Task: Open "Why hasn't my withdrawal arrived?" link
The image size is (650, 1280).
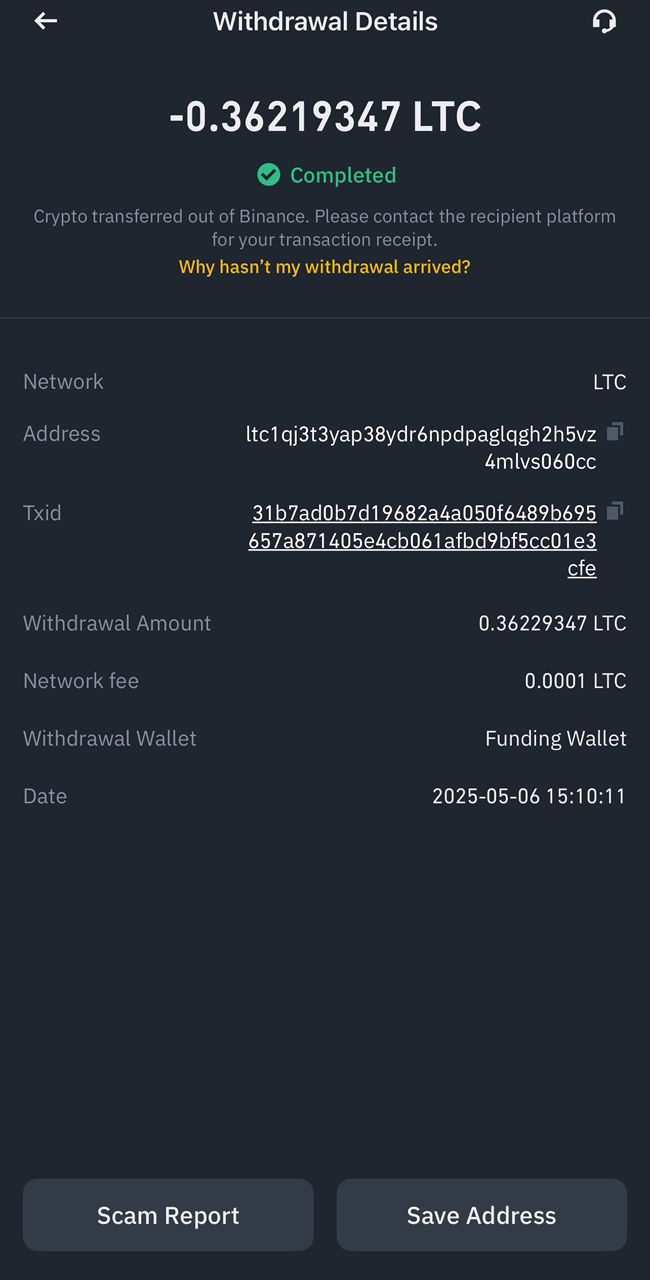Action: pos(324,267)
